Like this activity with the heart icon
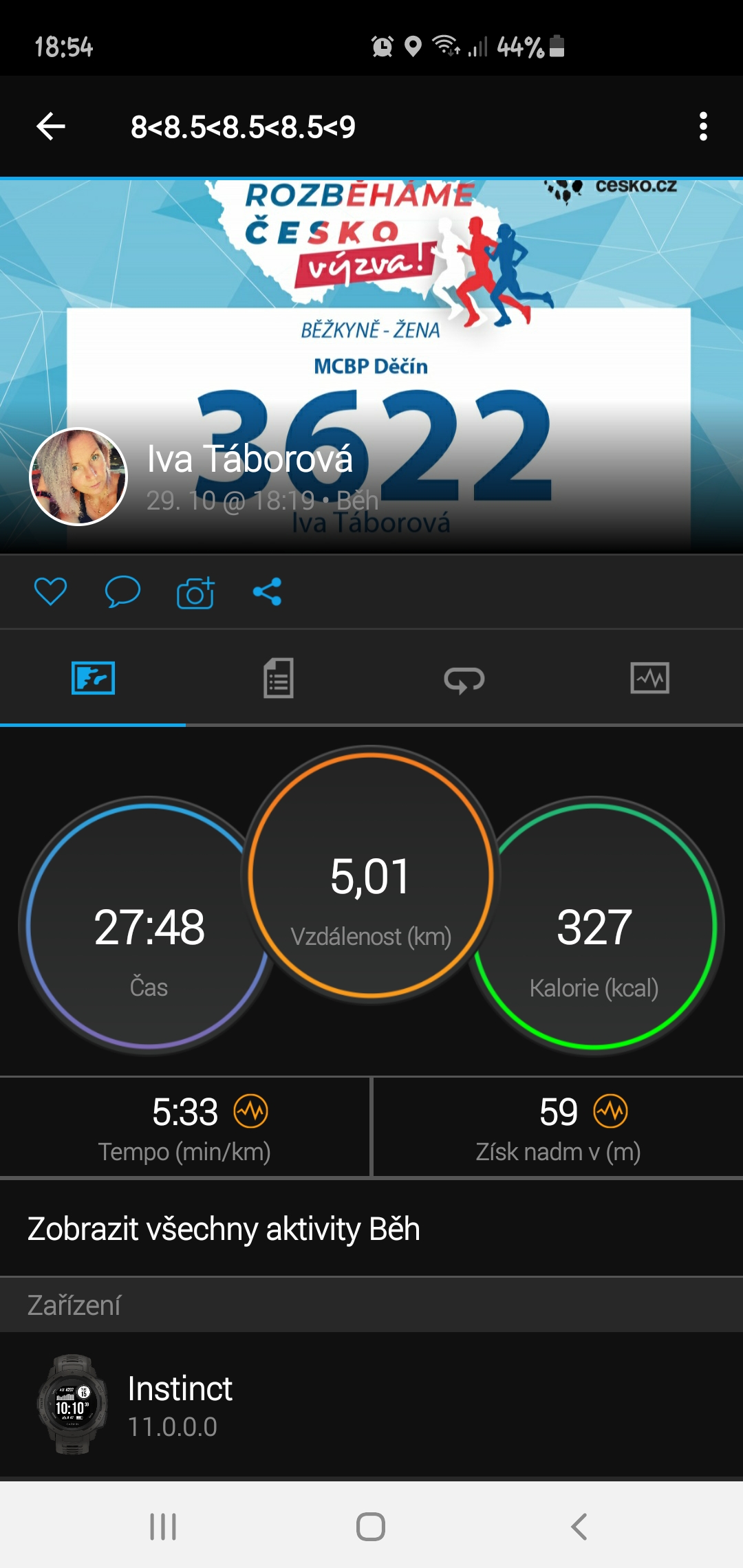Image resolution: width=743 pixels, height=1568 pixels. (x=51, y=591)
